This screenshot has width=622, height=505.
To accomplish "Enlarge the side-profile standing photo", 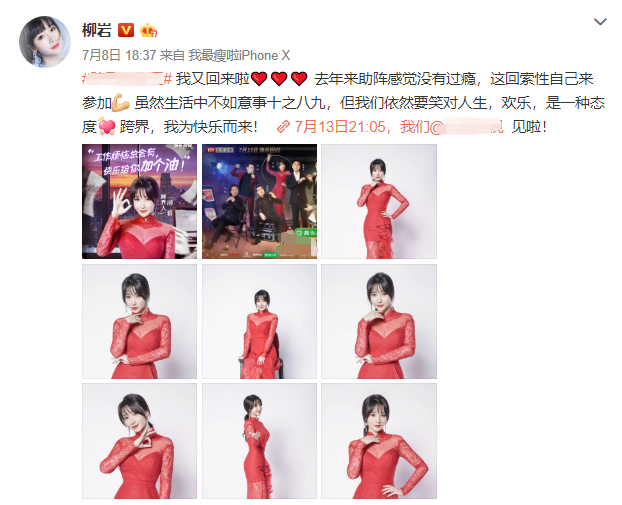I will tap(259, 441).
